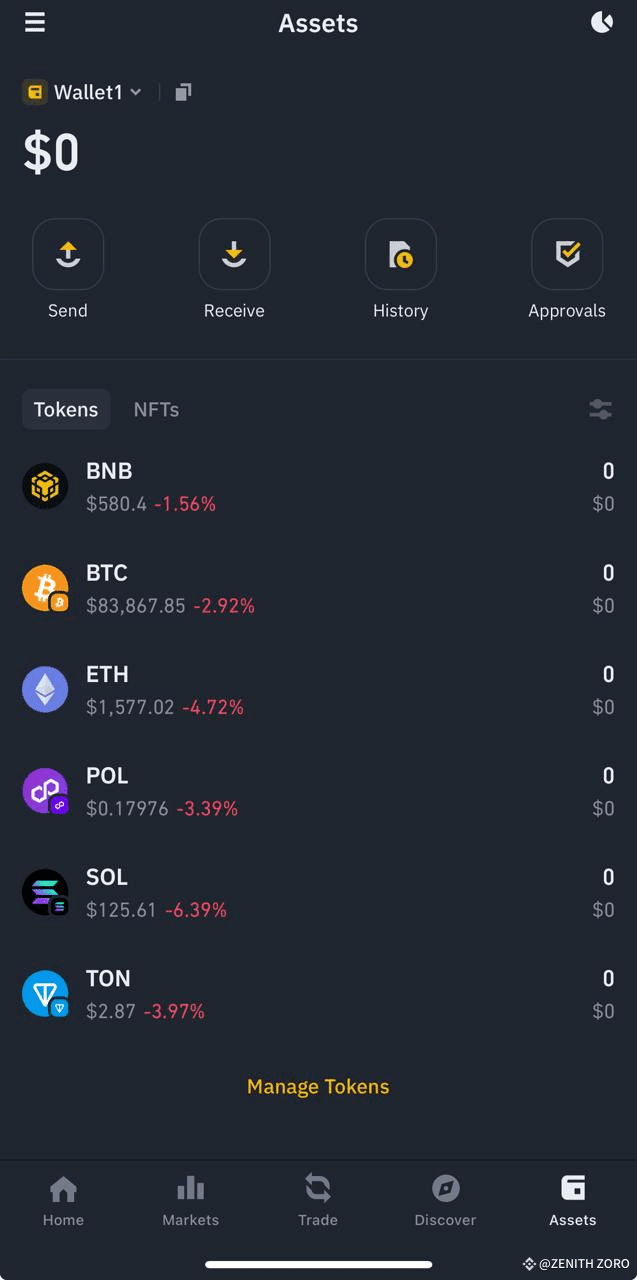
Task: Open the BNB token row
Action: (318, 486)
